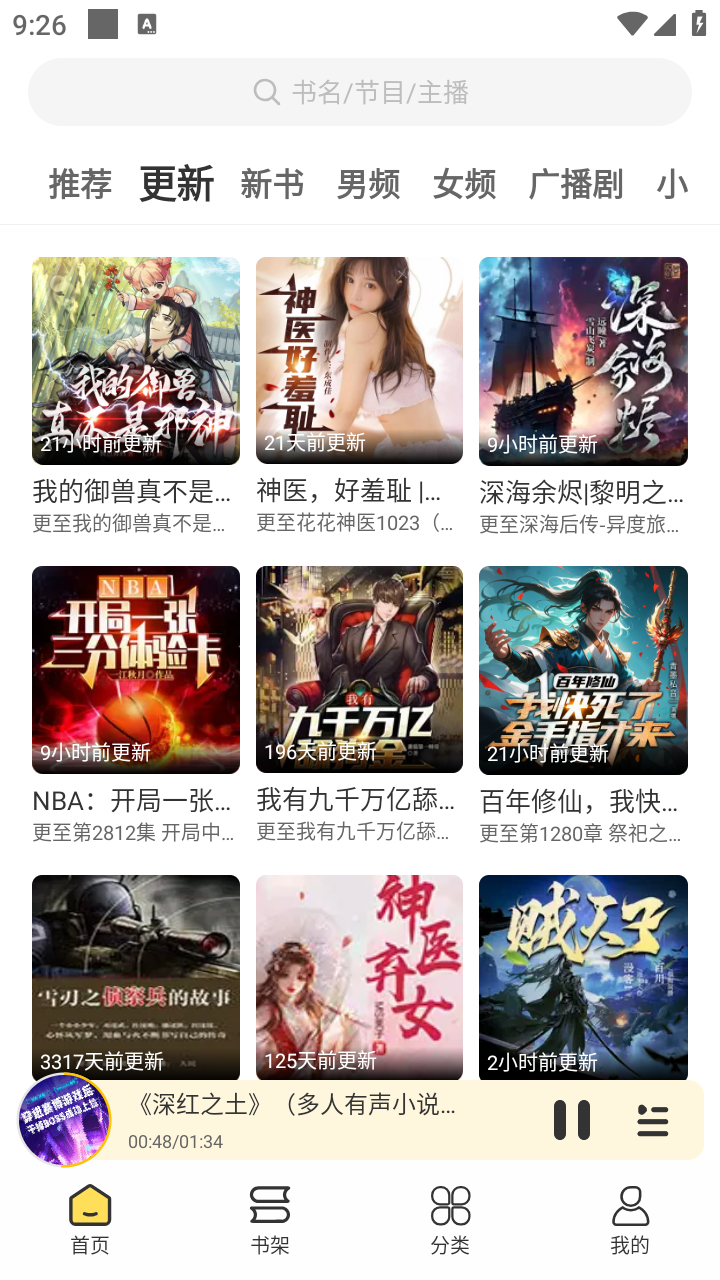Open the 女频 category

pos(464,185)
